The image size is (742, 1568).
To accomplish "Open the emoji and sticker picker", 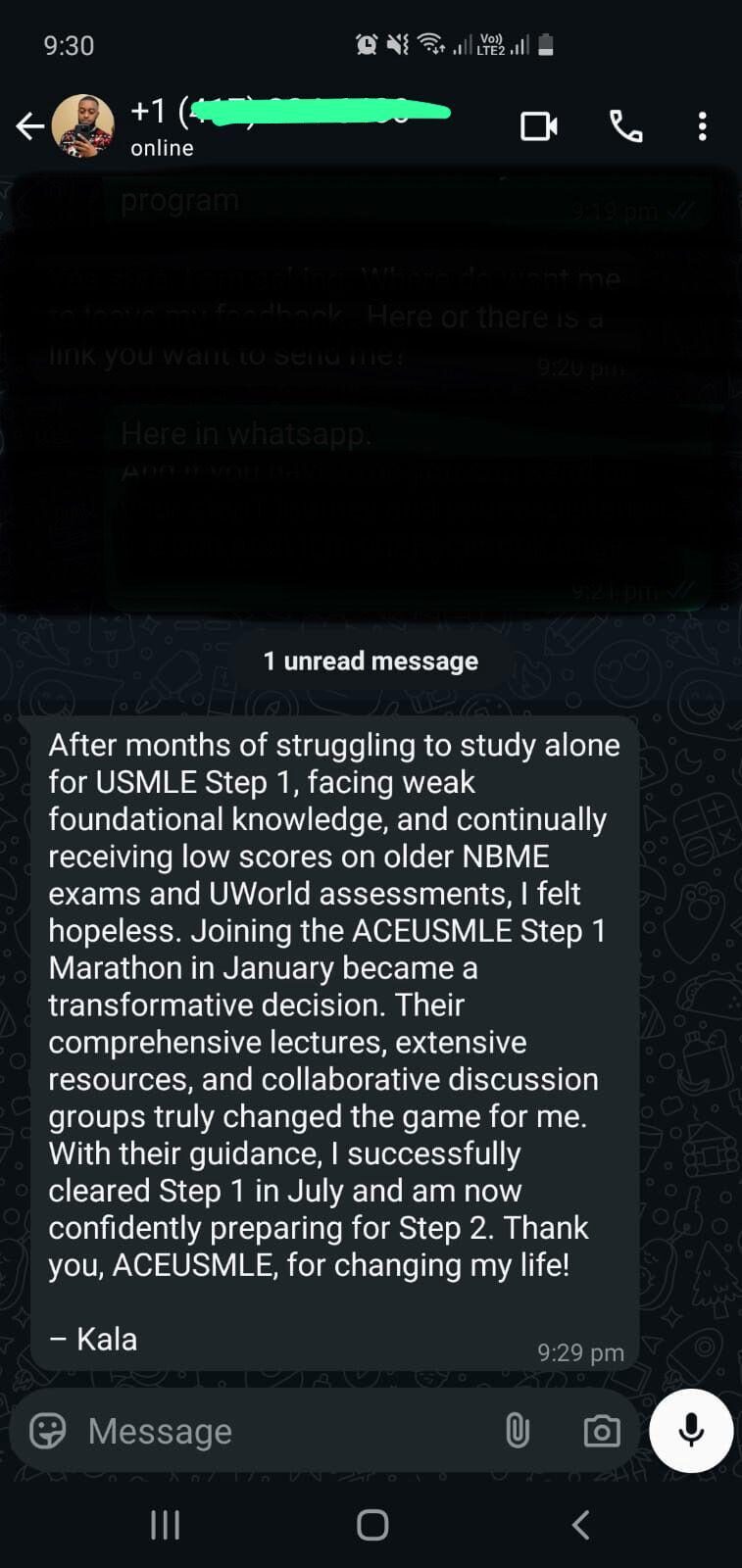I will click(x=47, y=1431).
